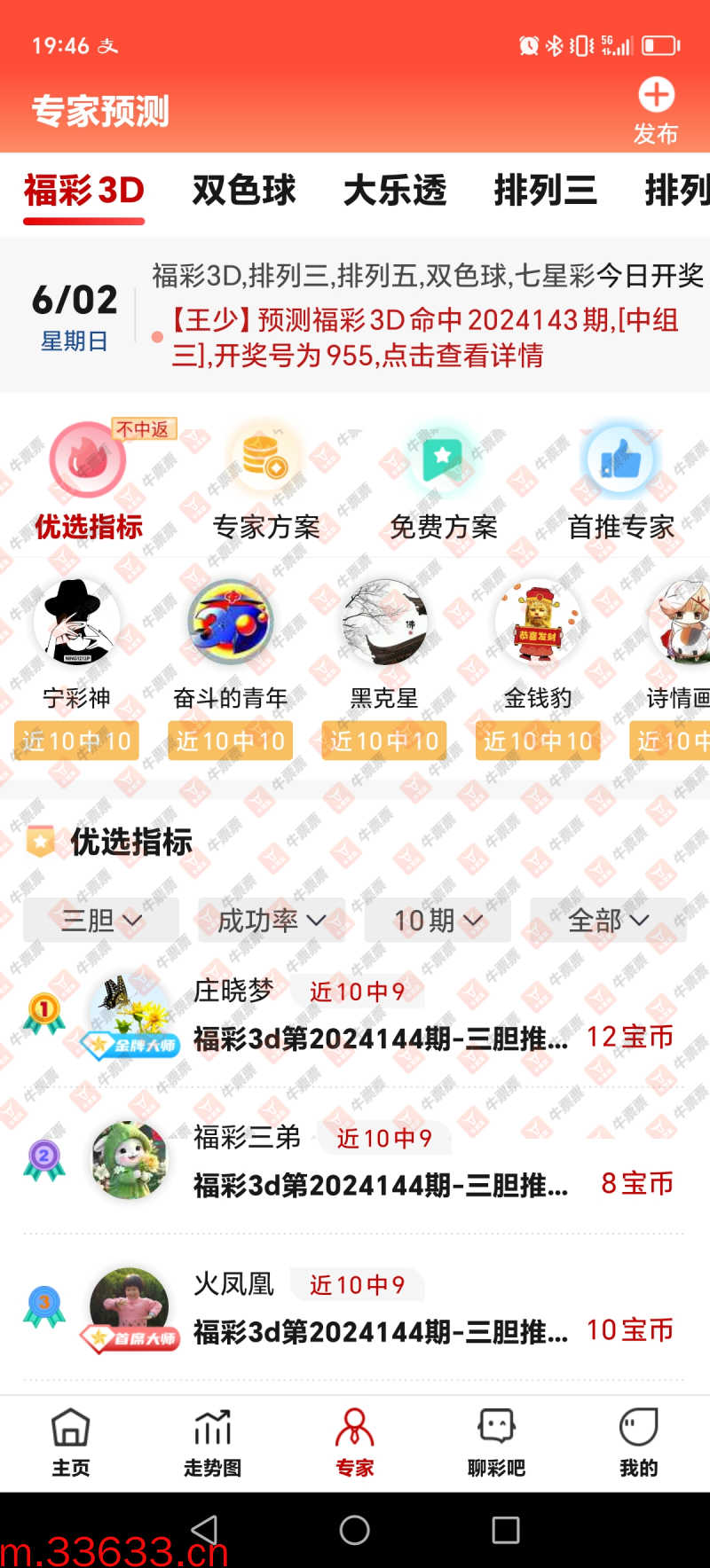Open 专家方案 section
The image size is (710, 1568).
click(x=265, y=483)
